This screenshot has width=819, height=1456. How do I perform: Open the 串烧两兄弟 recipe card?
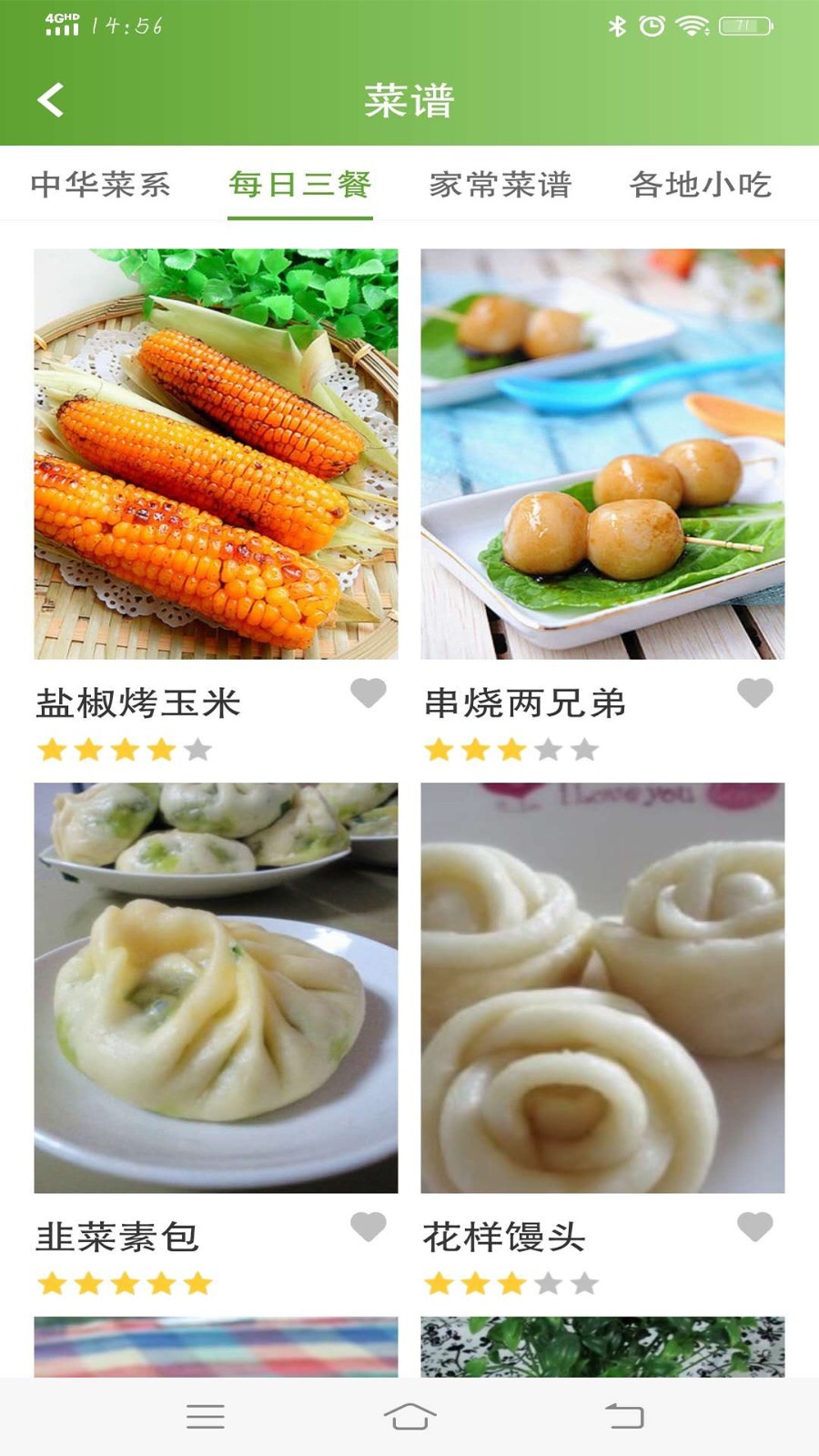click(x=602, y=453)
